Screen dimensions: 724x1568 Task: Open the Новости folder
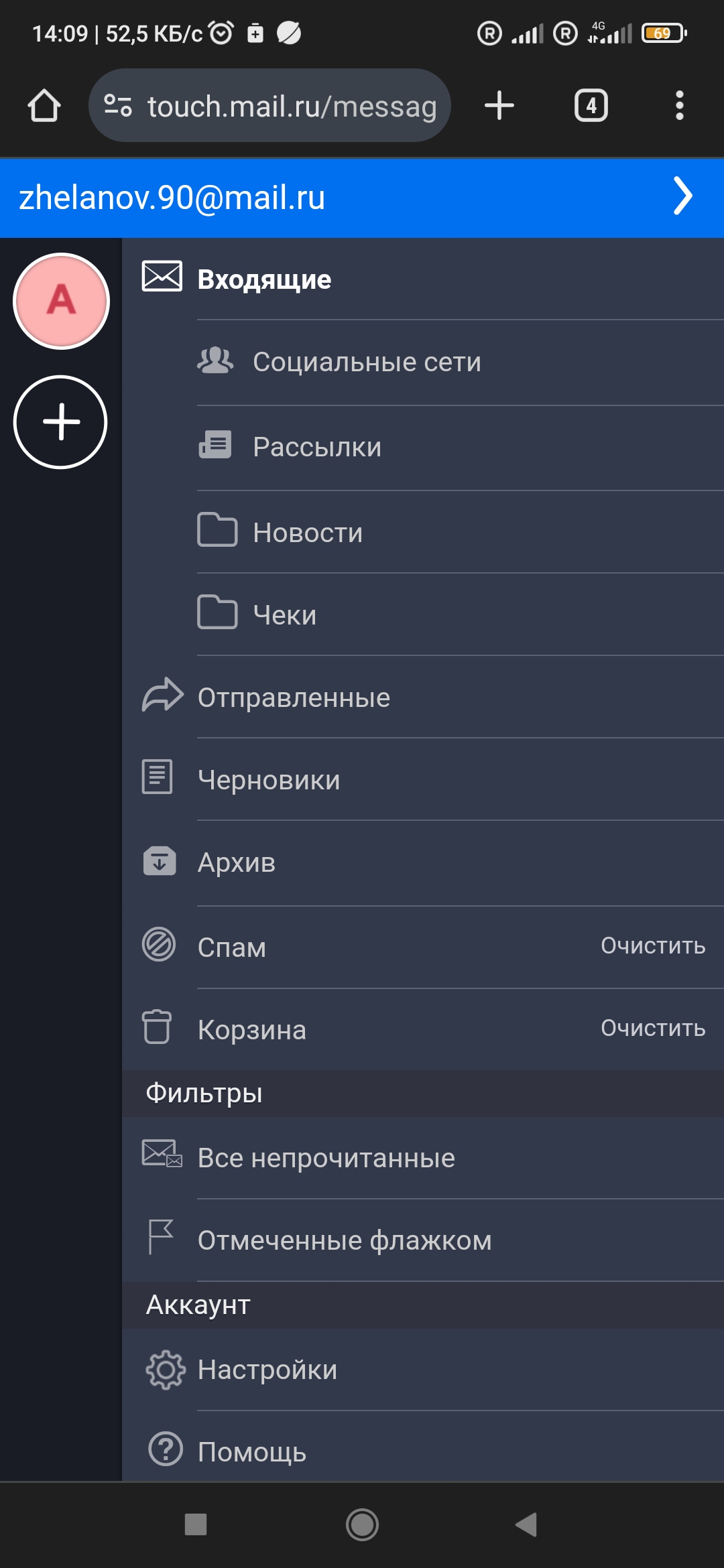pyautogui.click(x=423, y=532)
